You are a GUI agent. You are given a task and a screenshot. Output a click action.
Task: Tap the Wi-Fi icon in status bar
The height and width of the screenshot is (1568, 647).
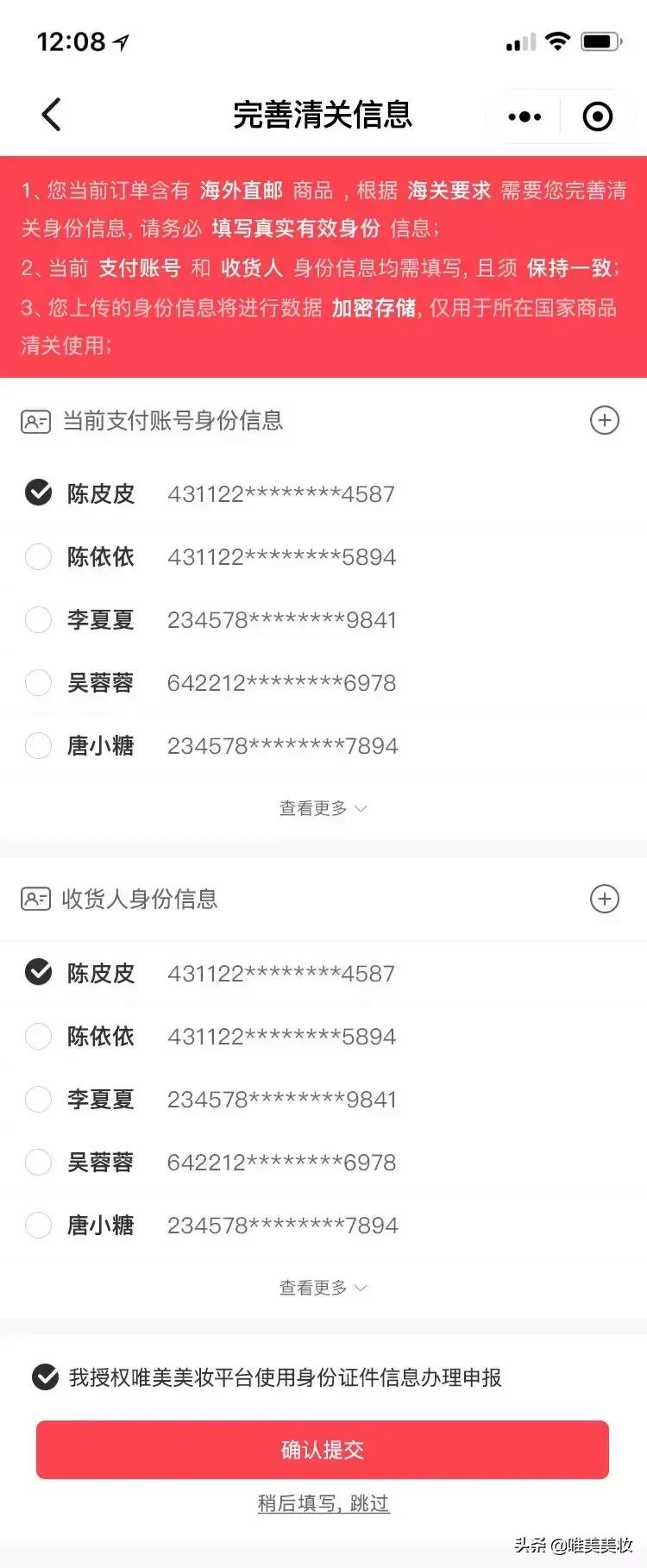click(x=556, y=39)
